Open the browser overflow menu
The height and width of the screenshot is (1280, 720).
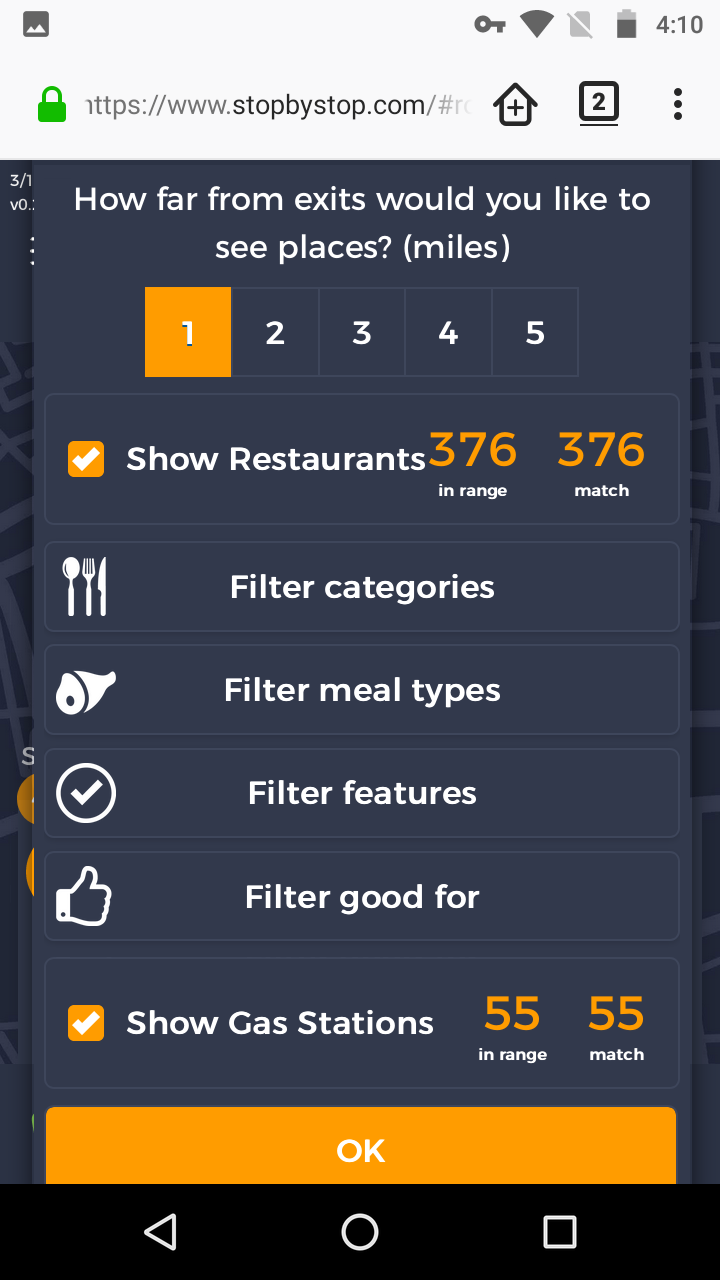[x=677, y=104]
